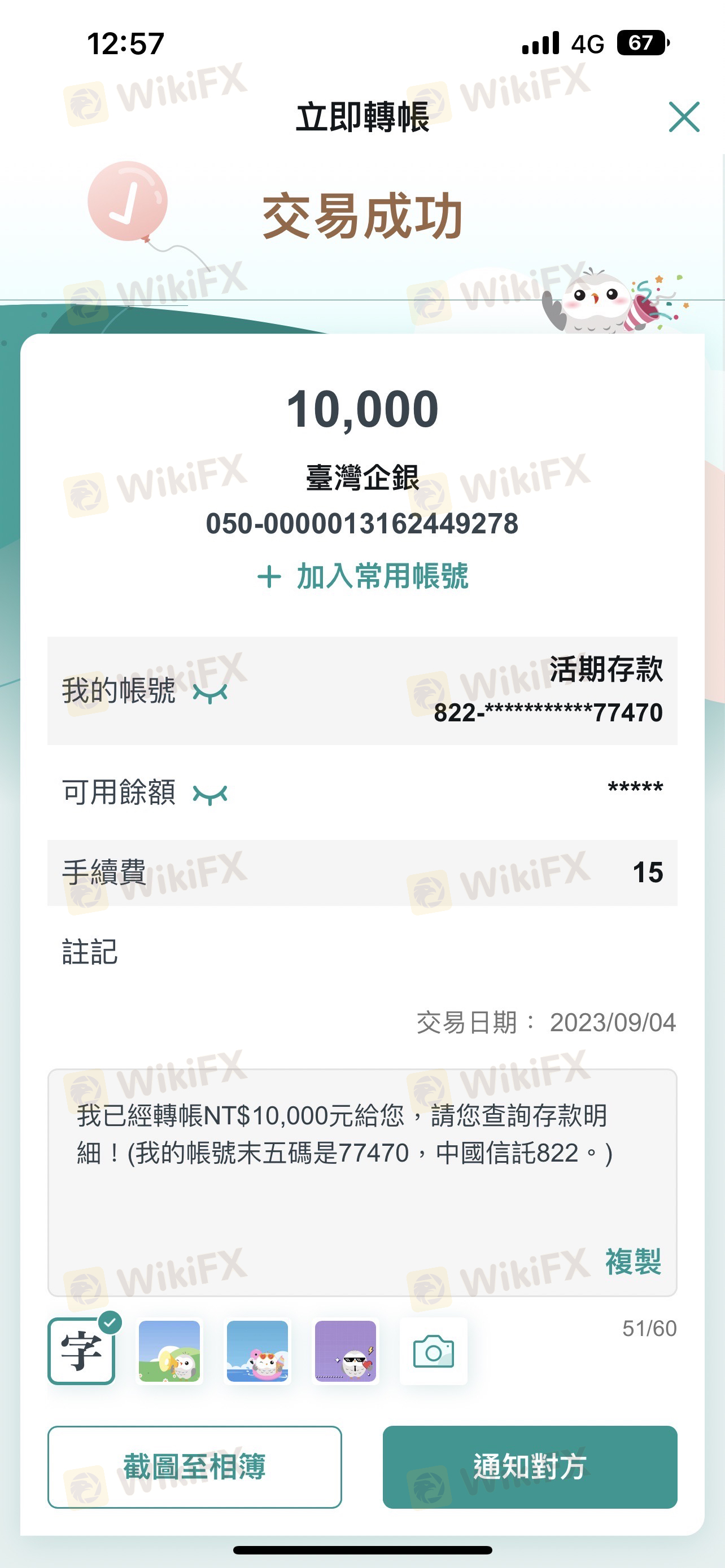Notify the recipient of the transfer

pyautogui.click(x=530, y=1466)
